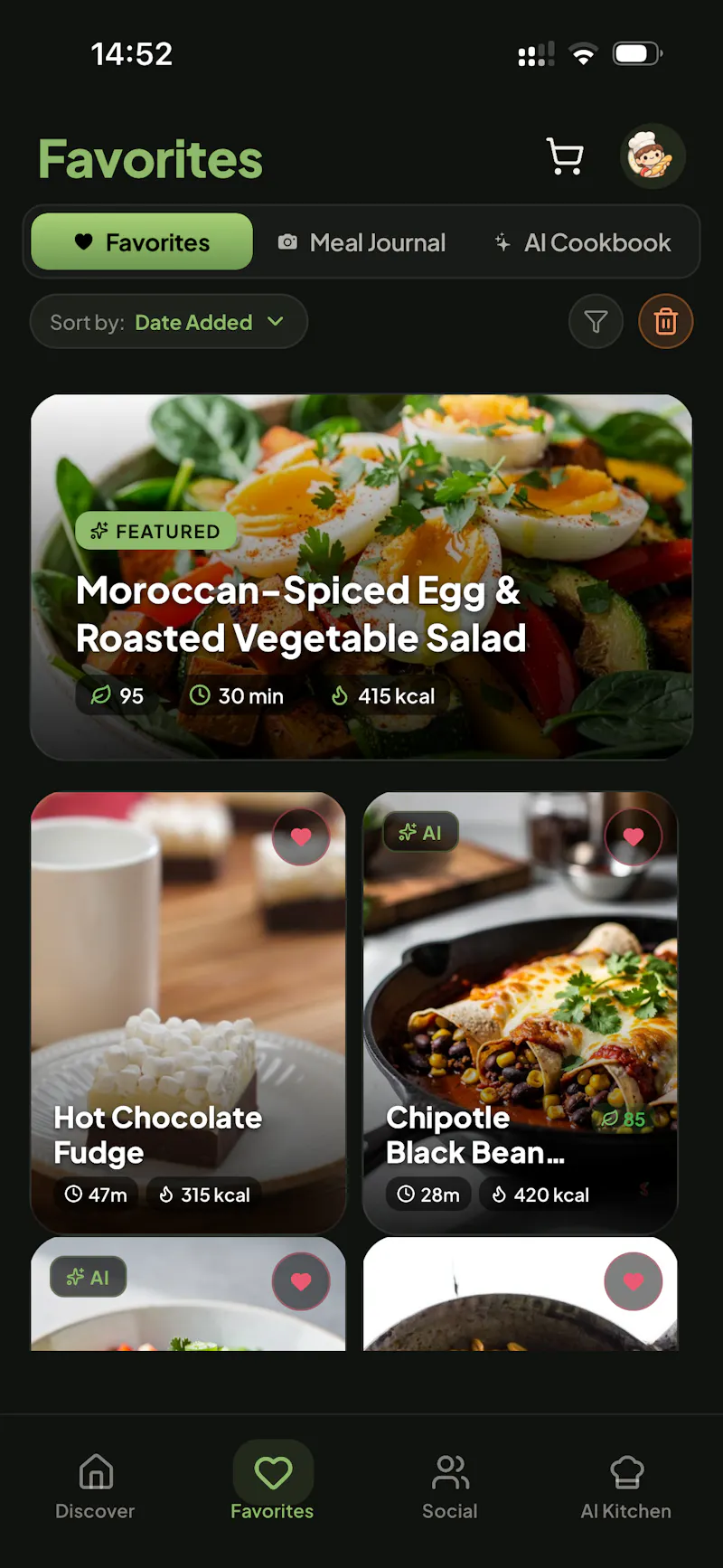Select the Favorites pill at the top

pyautogui.click(x=142, y=242)
